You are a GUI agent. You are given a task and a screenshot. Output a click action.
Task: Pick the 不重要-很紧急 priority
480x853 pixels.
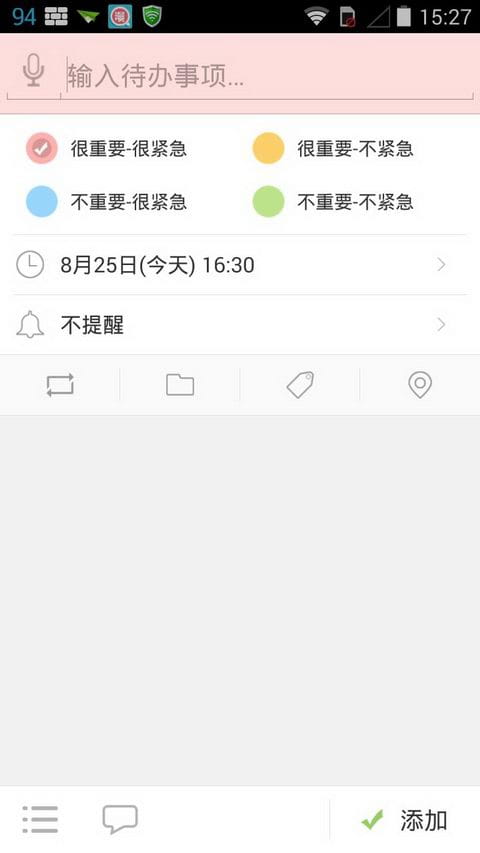(107, 201)
